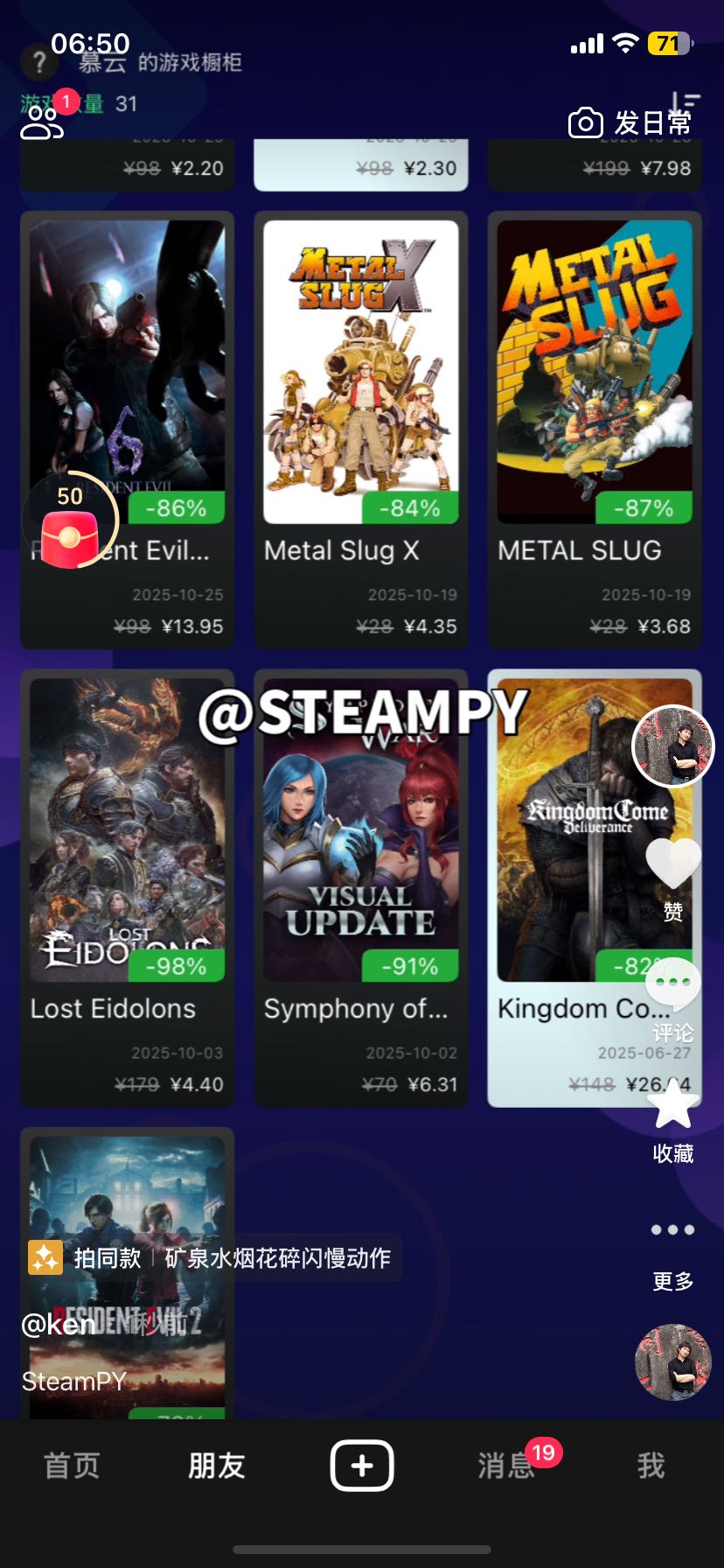Open the spinning music disc
Viewport: 724px width, 1568px height.
[672, 1361]
